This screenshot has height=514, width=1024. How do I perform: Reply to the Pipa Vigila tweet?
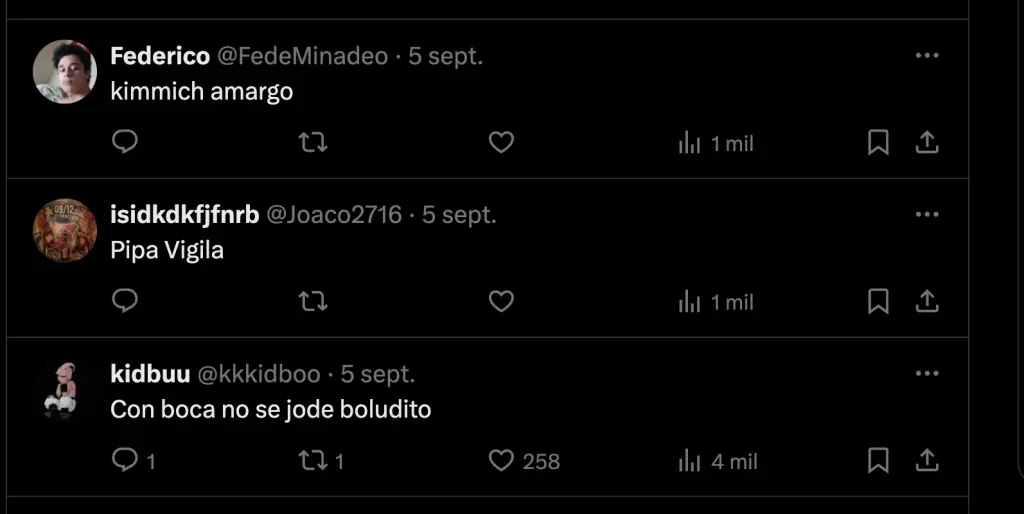point(124,301)
